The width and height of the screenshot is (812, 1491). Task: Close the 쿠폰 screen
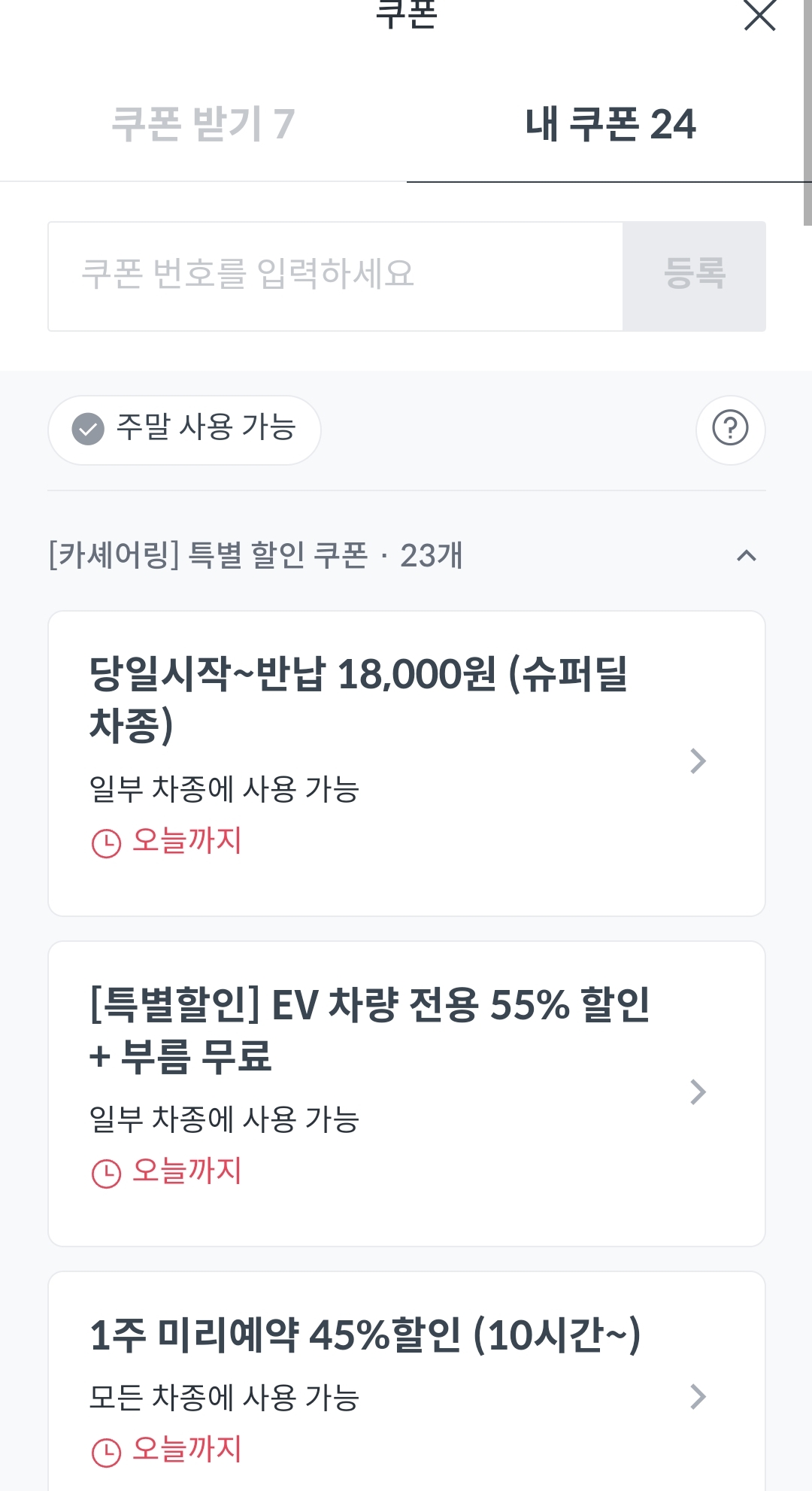point(759,15)
